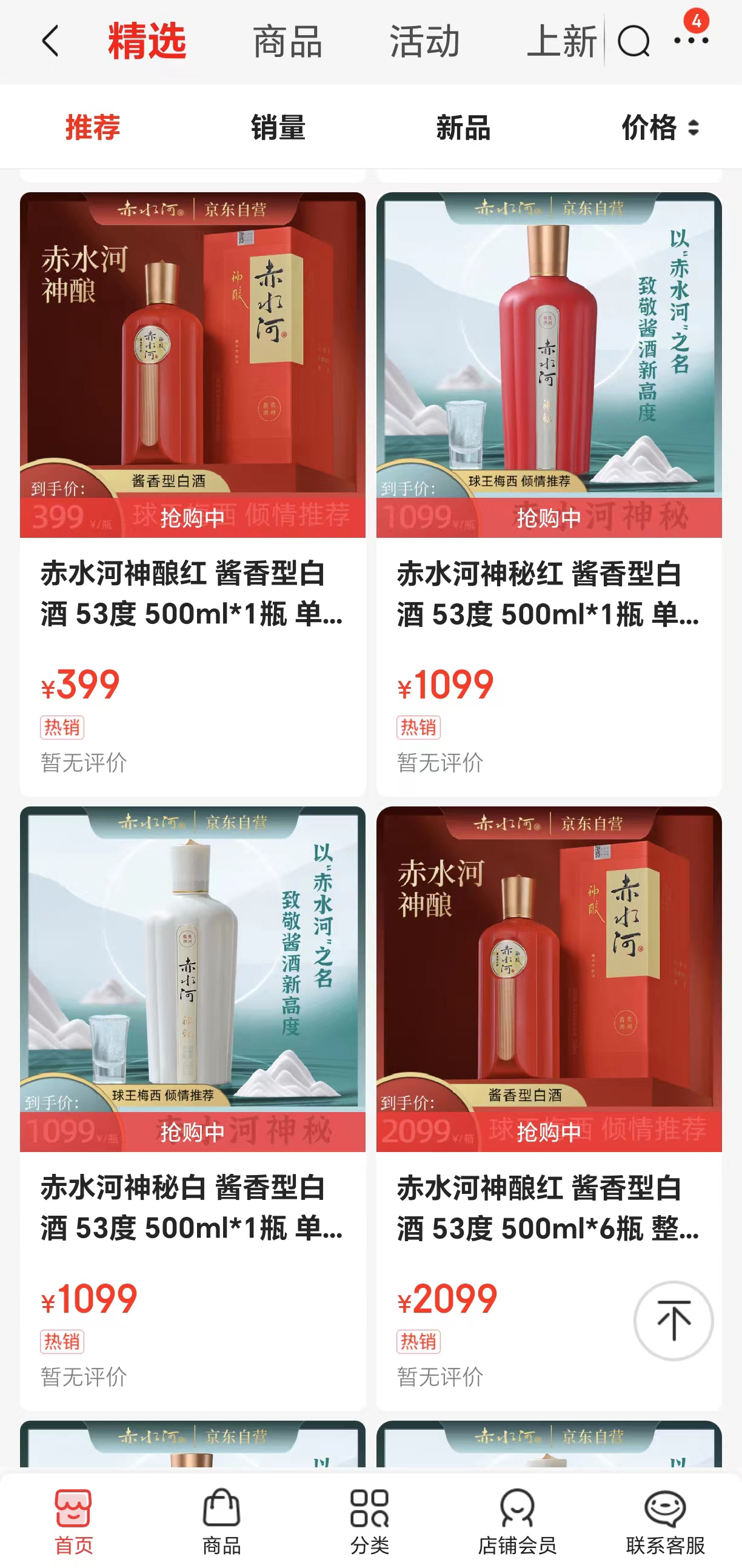Contact customer service via 联系客服

(x=665, y=1521)
